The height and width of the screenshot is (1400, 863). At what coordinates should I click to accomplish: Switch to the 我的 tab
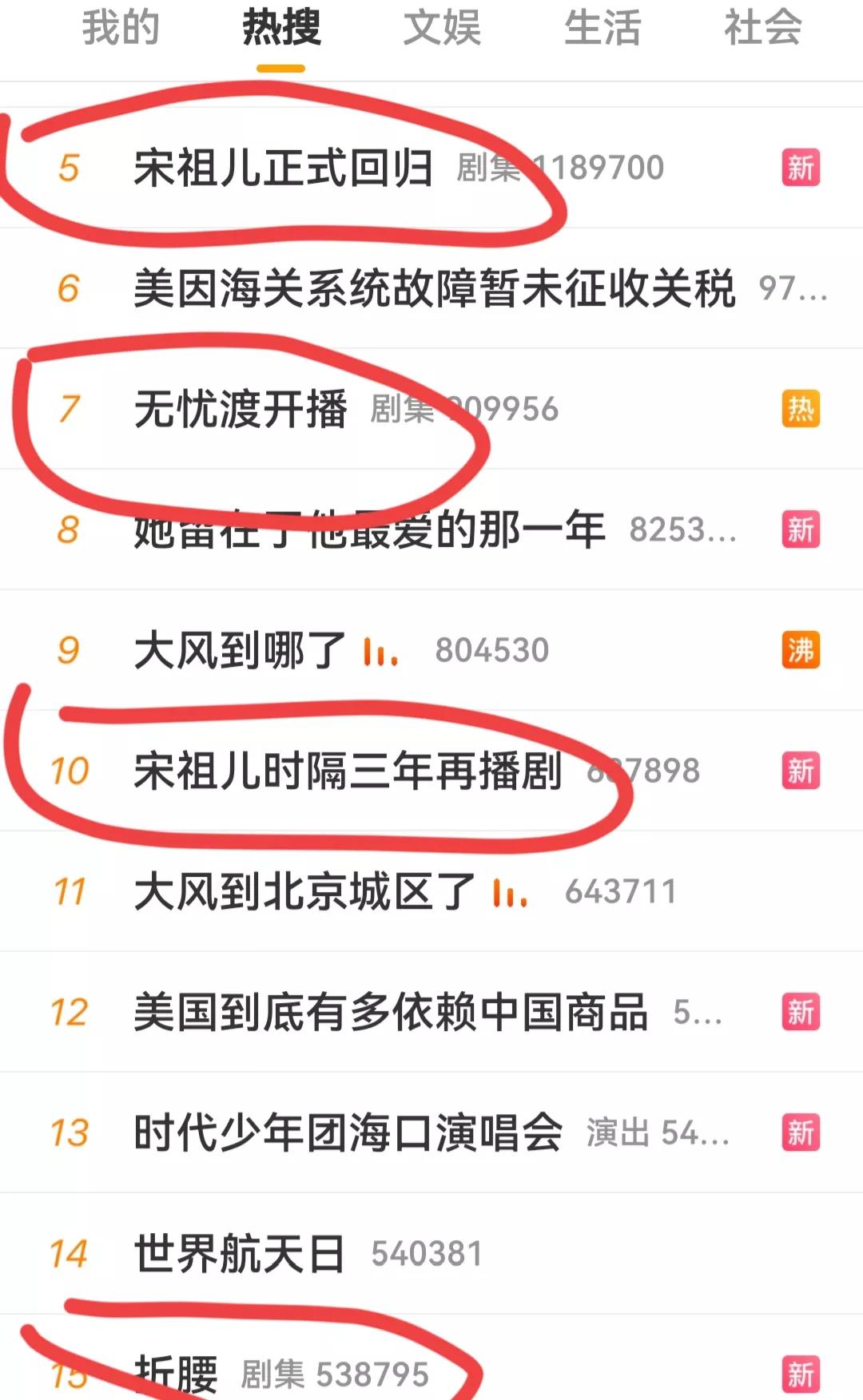click(x=121, y=28)
